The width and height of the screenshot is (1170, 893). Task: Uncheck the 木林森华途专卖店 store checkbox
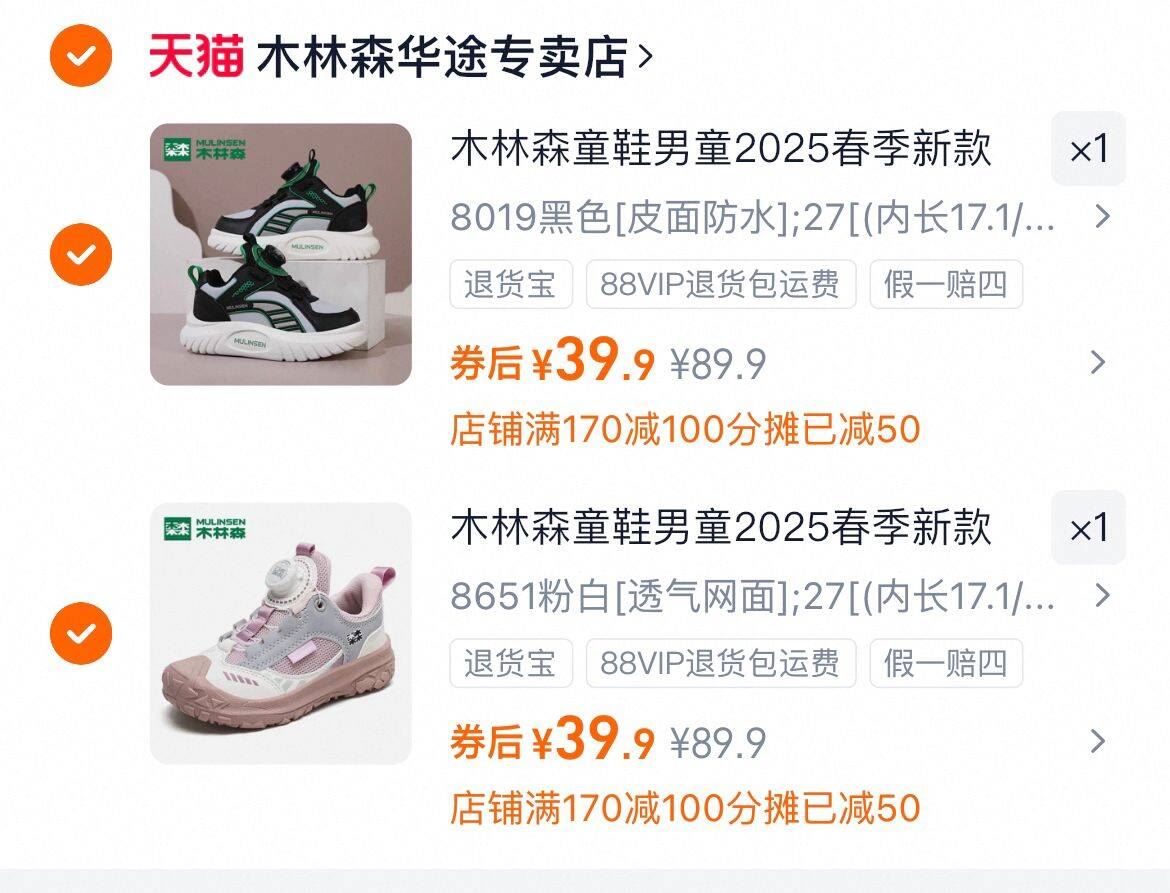click(x=82, y=55)
